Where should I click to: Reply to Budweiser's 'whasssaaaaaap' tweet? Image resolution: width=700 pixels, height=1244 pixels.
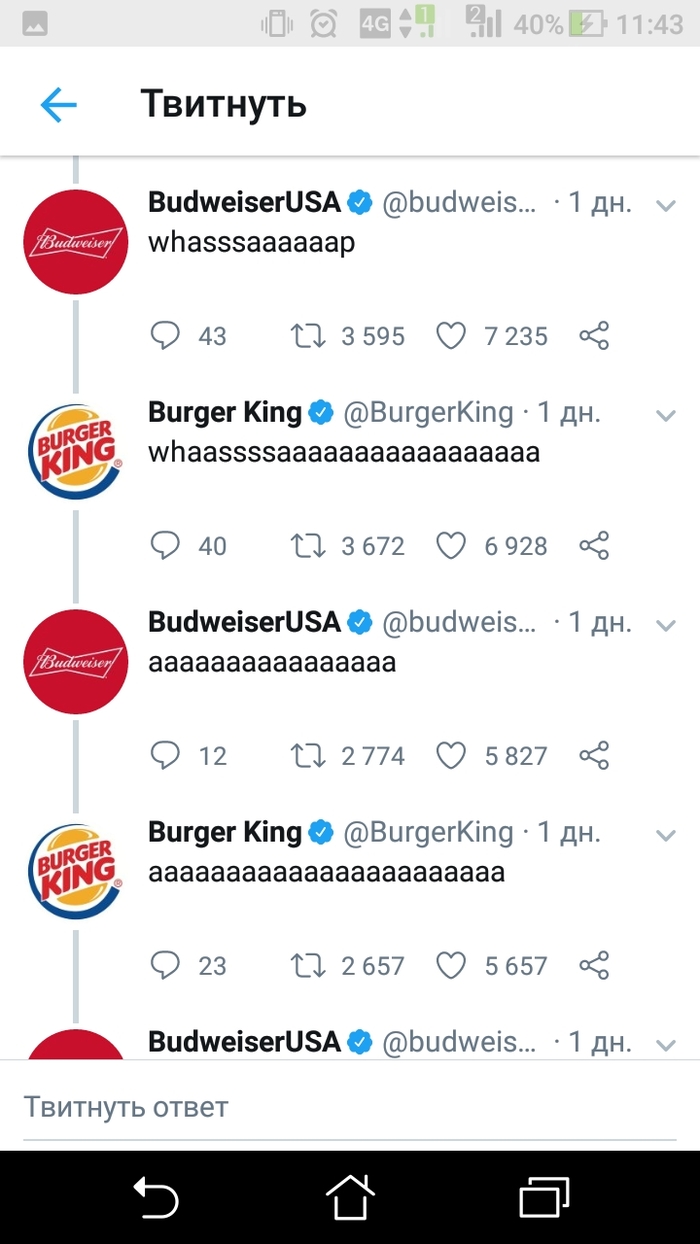[x=165, y=335]
